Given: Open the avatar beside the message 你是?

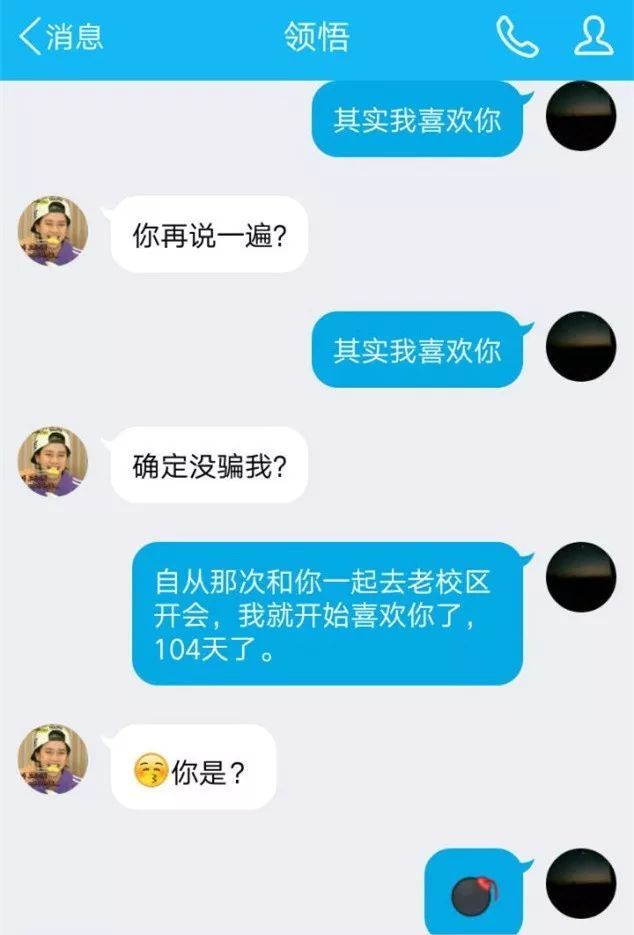Looking at the screenshot, I should pyautogui.click(x=53, y=760).
